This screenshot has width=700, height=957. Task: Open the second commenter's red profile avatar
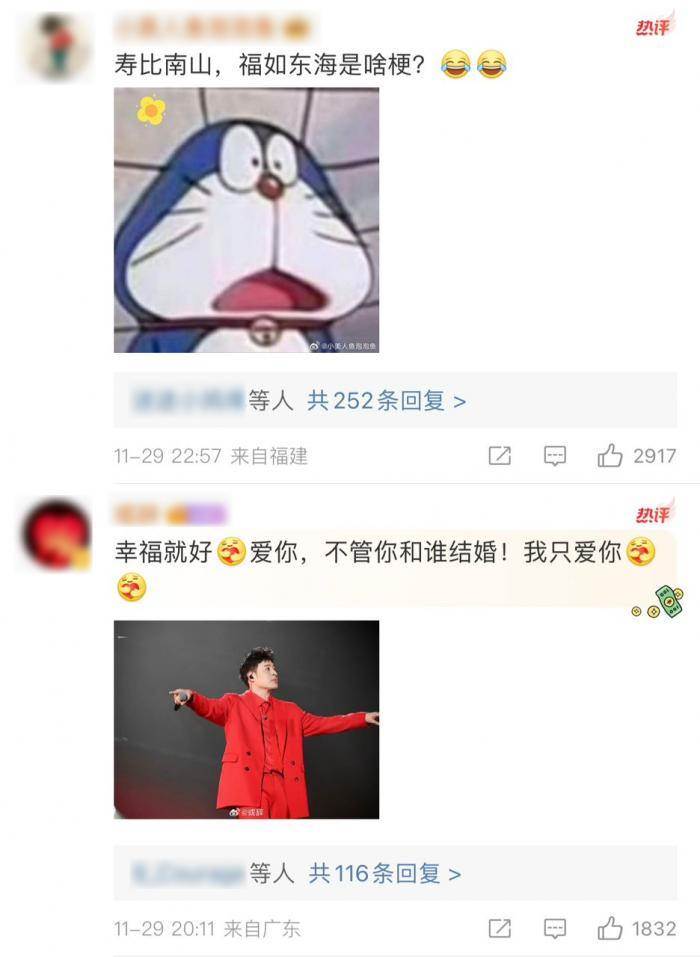tap(57, 535)
